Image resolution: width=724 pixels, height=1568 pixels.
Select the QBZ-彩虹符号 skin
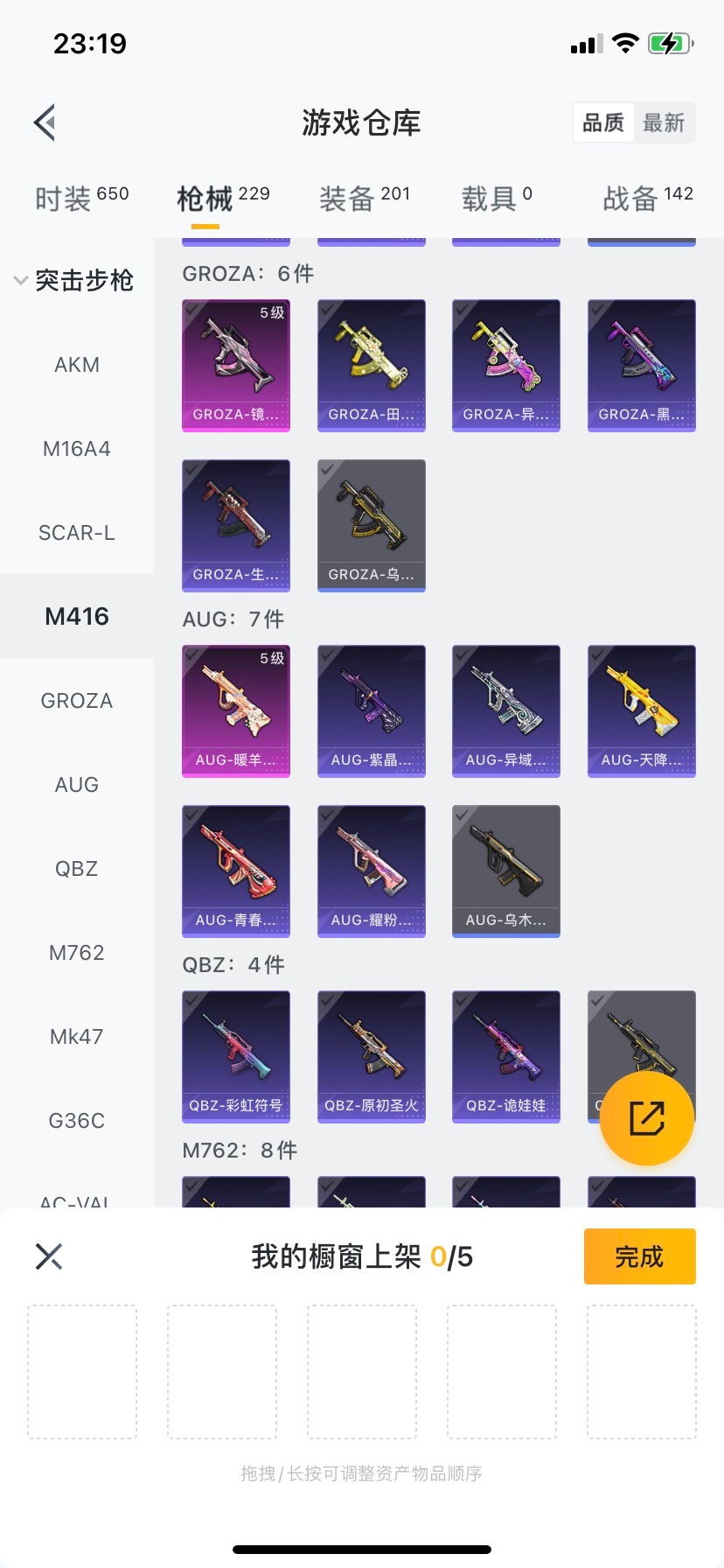click(236, 1056)
